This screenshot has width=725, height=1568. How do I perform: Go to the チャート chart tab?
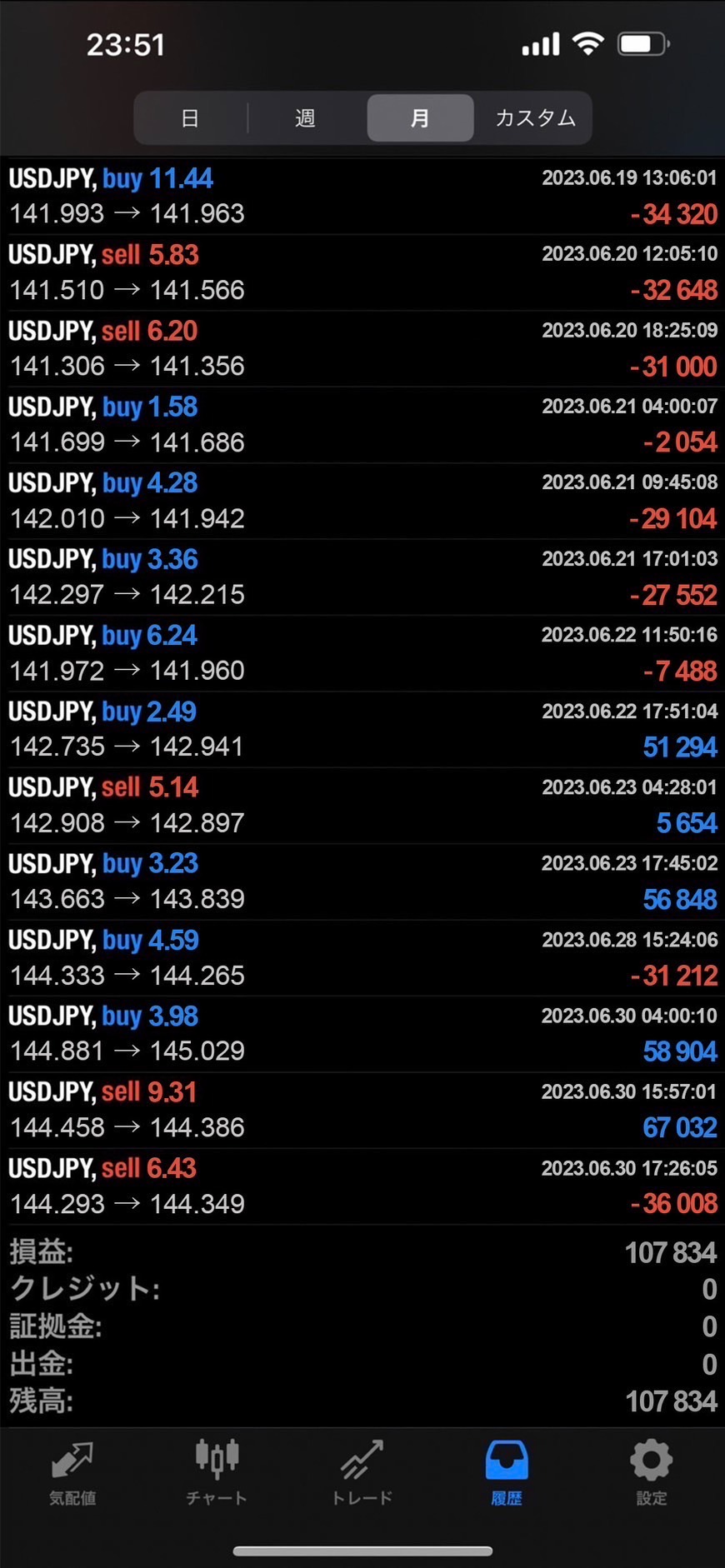pos(217,1473)
